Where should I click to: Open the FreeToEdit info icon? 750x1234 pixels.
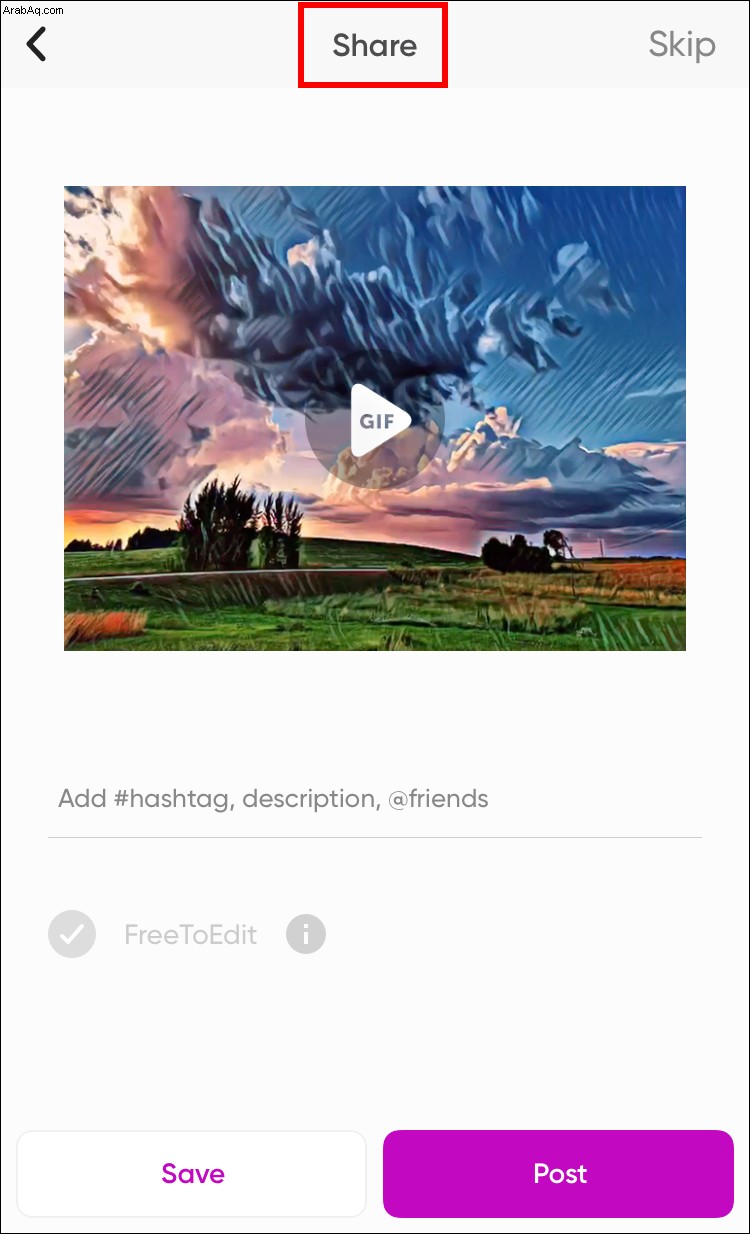tap(306, 935)
